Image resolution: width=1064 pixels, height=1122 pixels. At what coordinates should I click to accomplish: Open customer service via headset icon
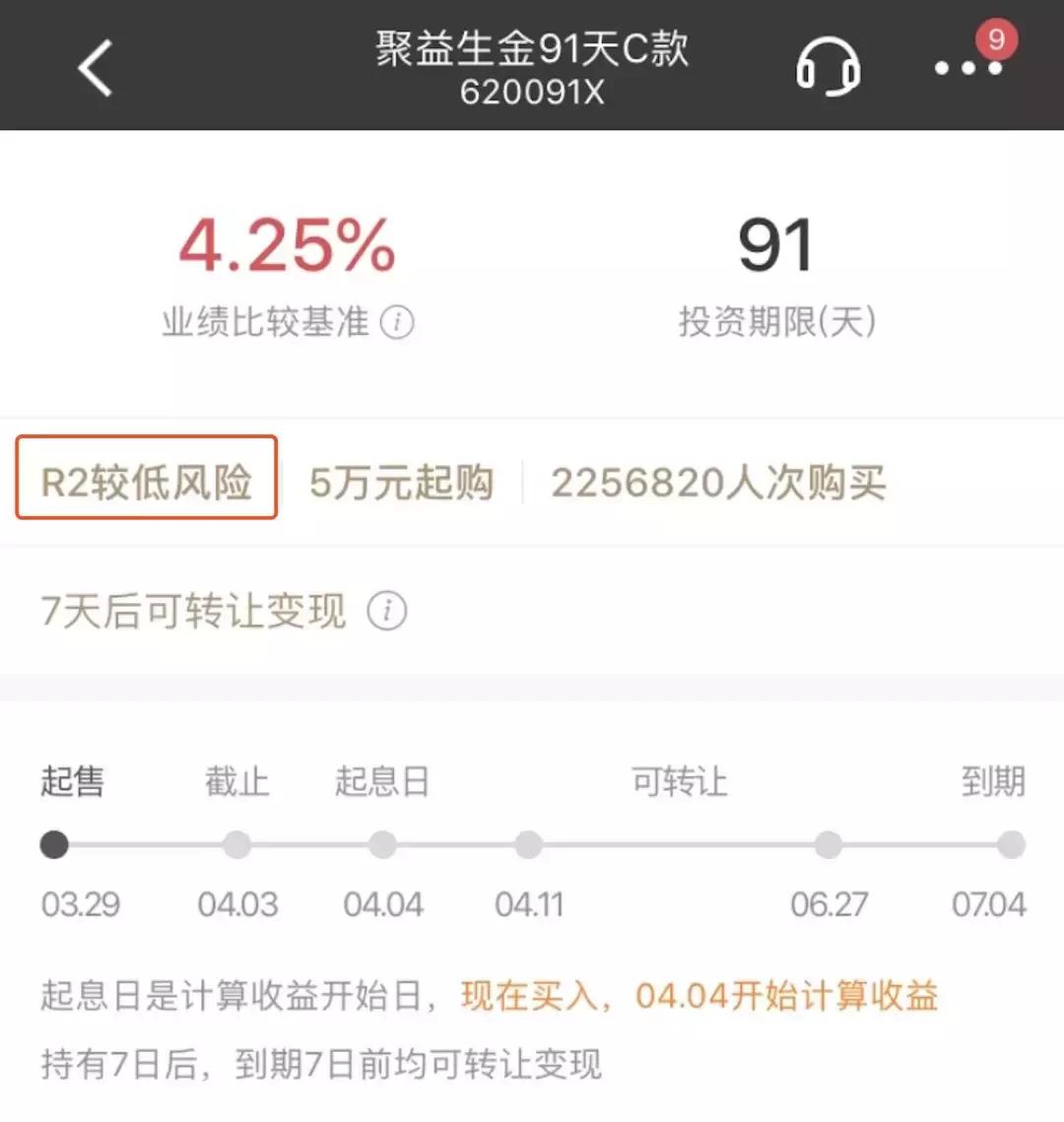point(828,65)
